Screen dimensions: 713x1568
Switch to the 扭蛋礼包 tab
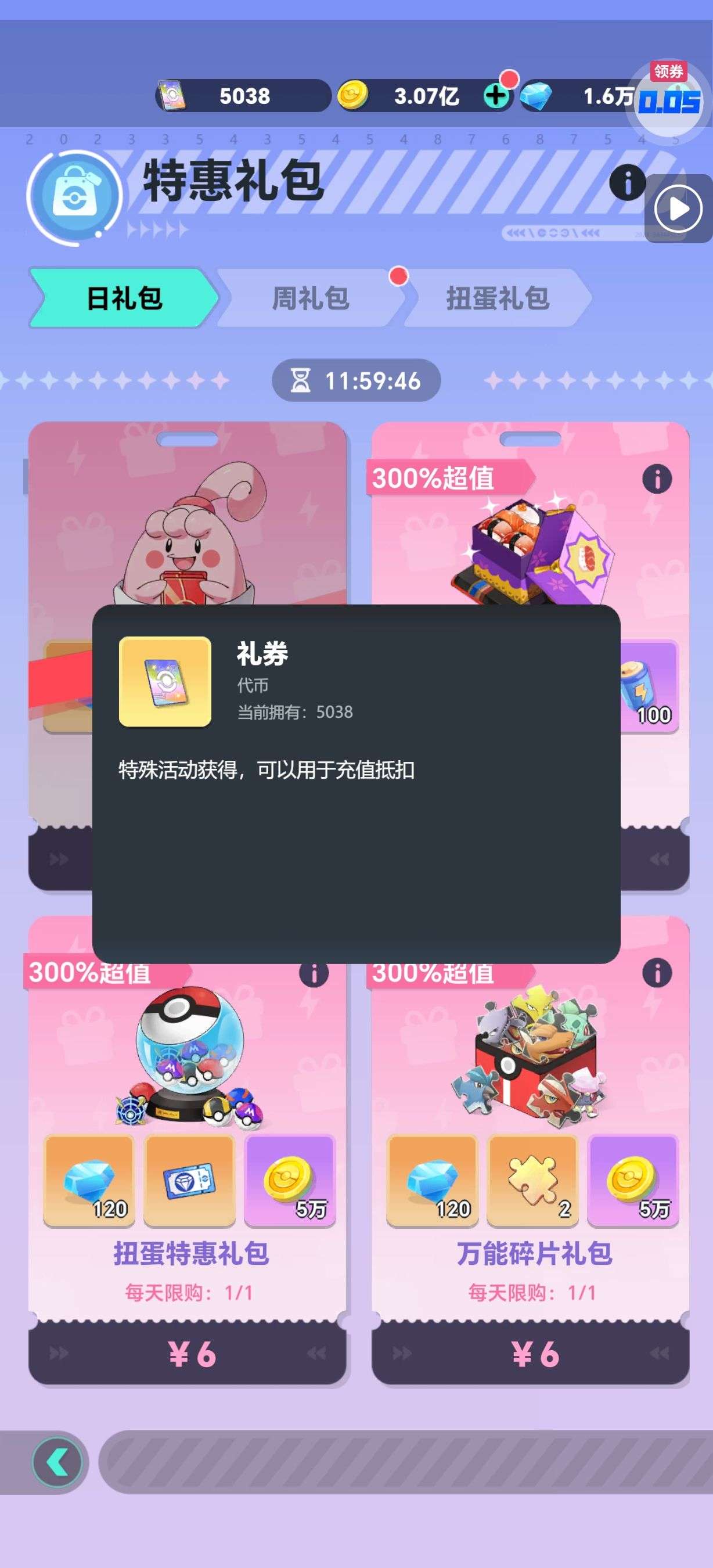(x=498, y=299)
